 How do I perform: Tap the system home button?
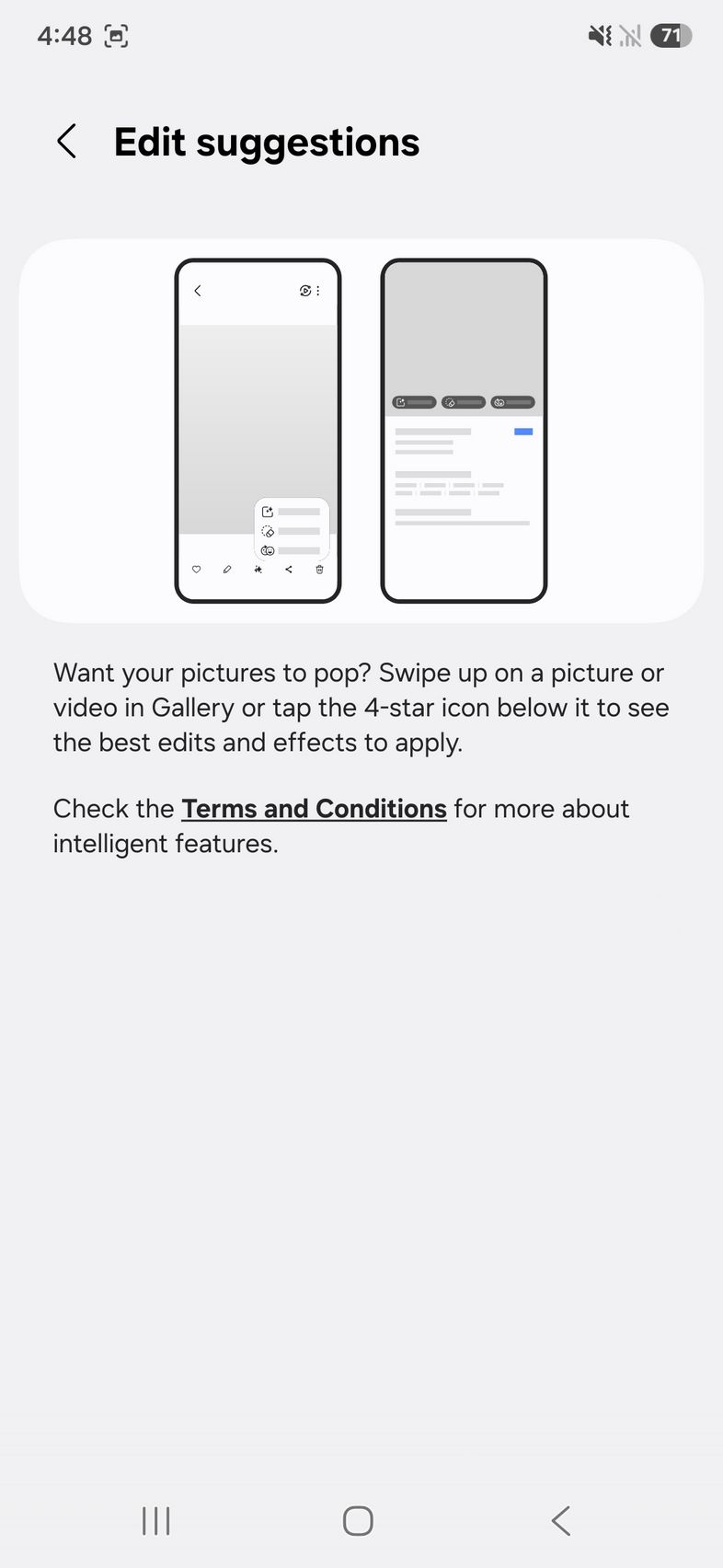coord(358,1521)
